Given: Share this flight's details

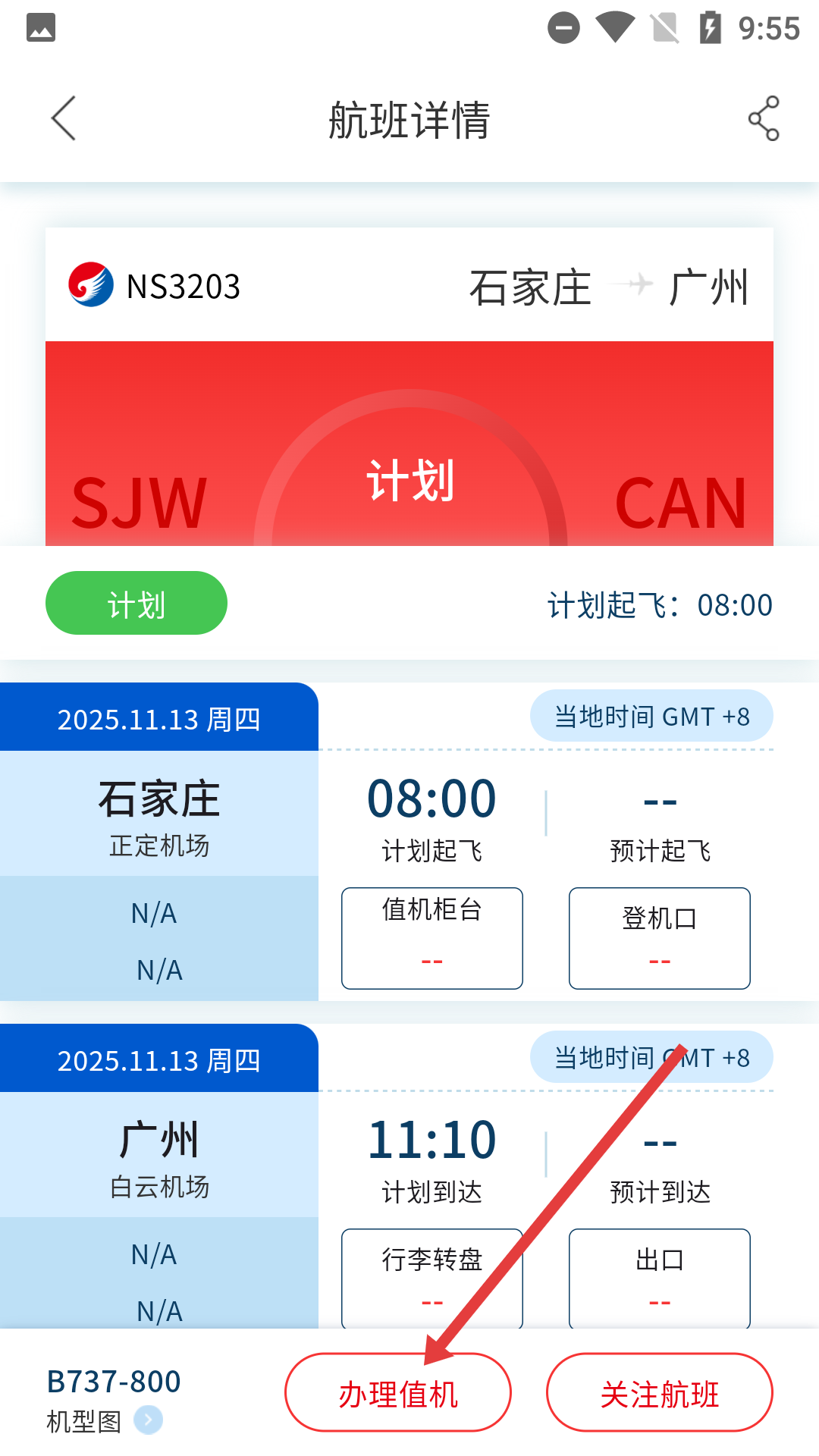Looking at the screenshot, I should [x=763, y=118].
